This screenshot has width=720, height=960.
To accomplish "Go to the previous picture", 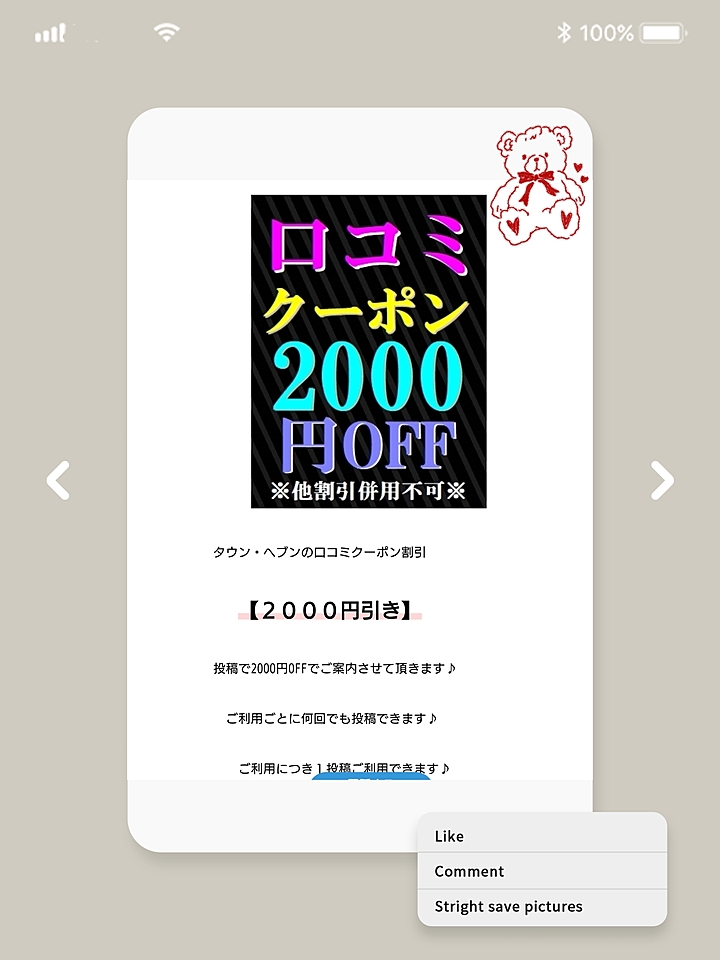I will 59,480.
